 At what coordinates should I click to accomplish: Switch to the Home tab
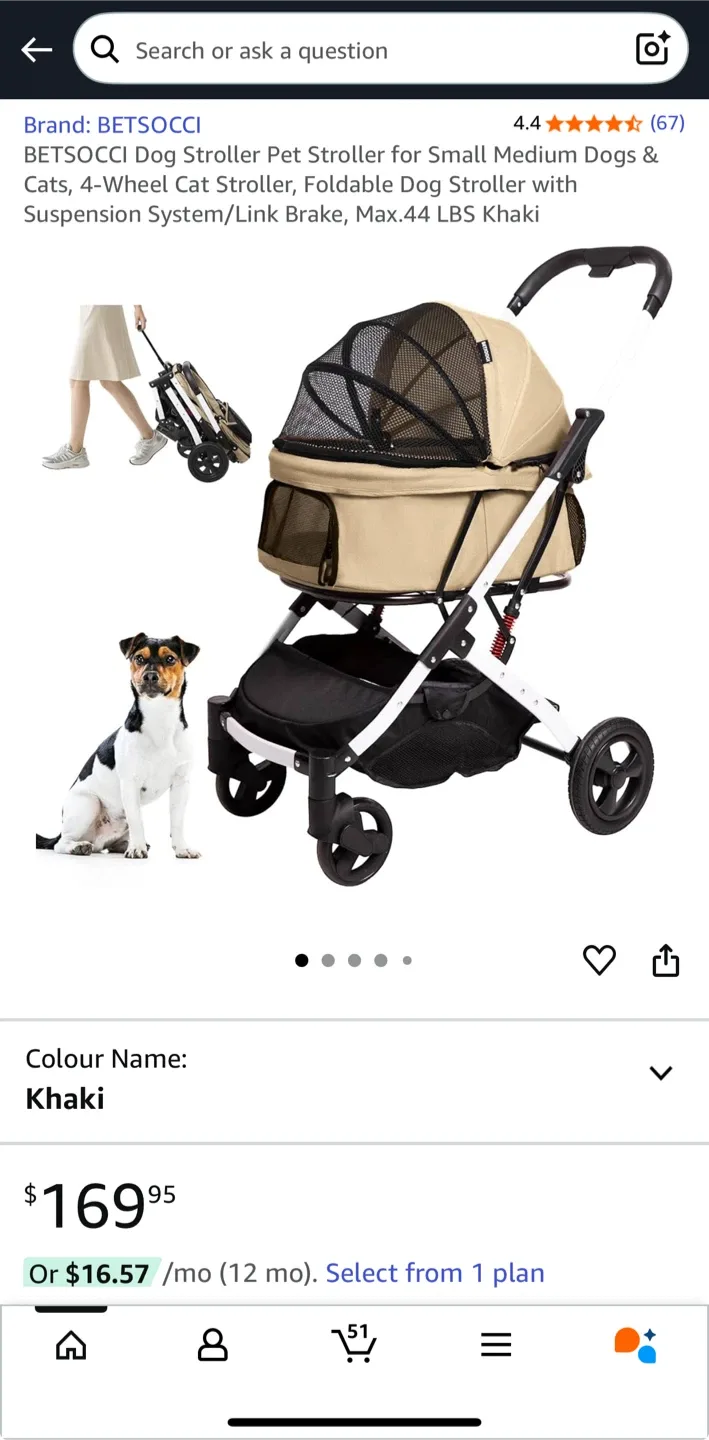click(x=71, y=1345)
